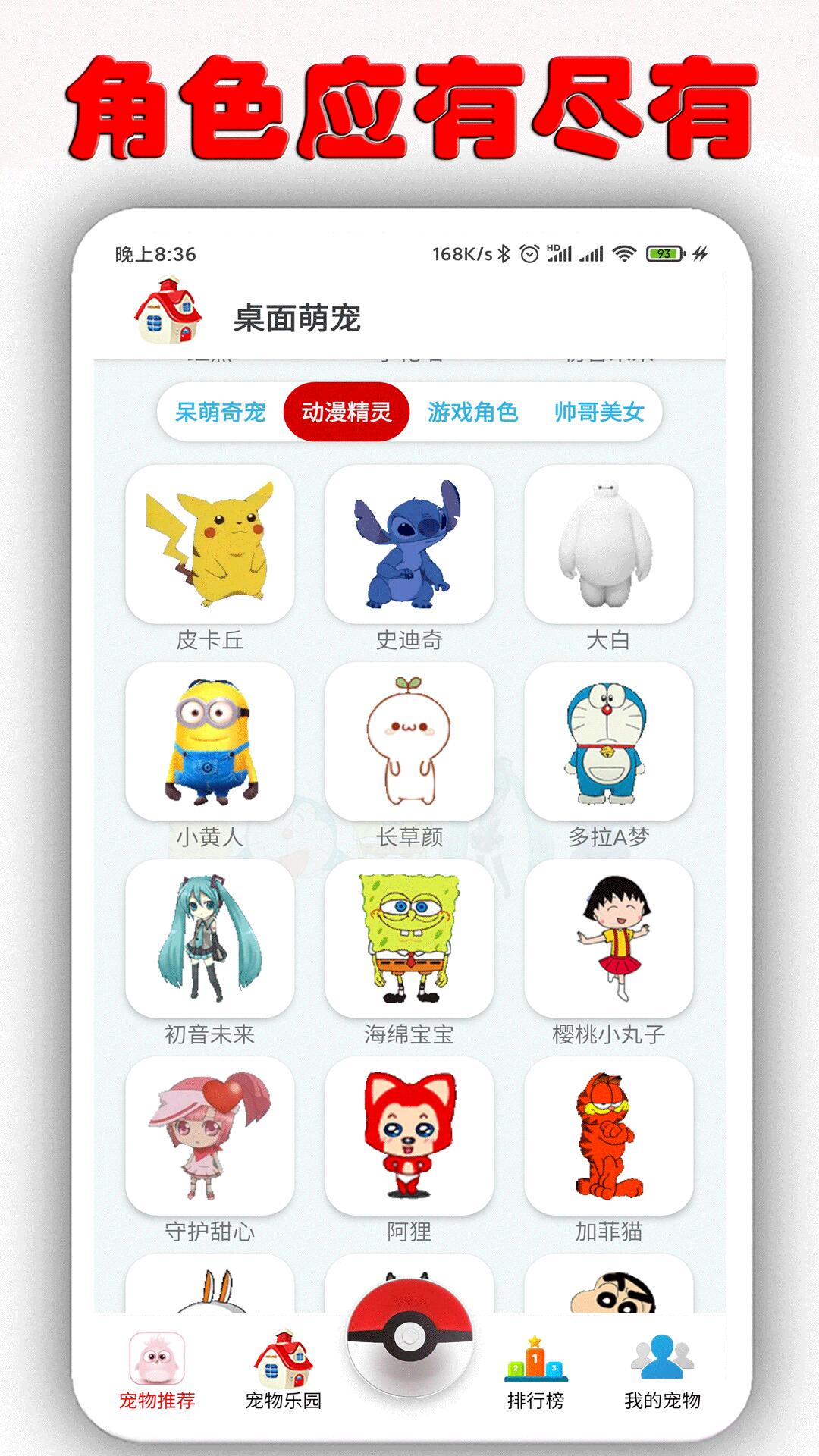The image size is (819, 1456).
Task: Select the currently active 动漫精灵 tab
Action: [346, 413]
